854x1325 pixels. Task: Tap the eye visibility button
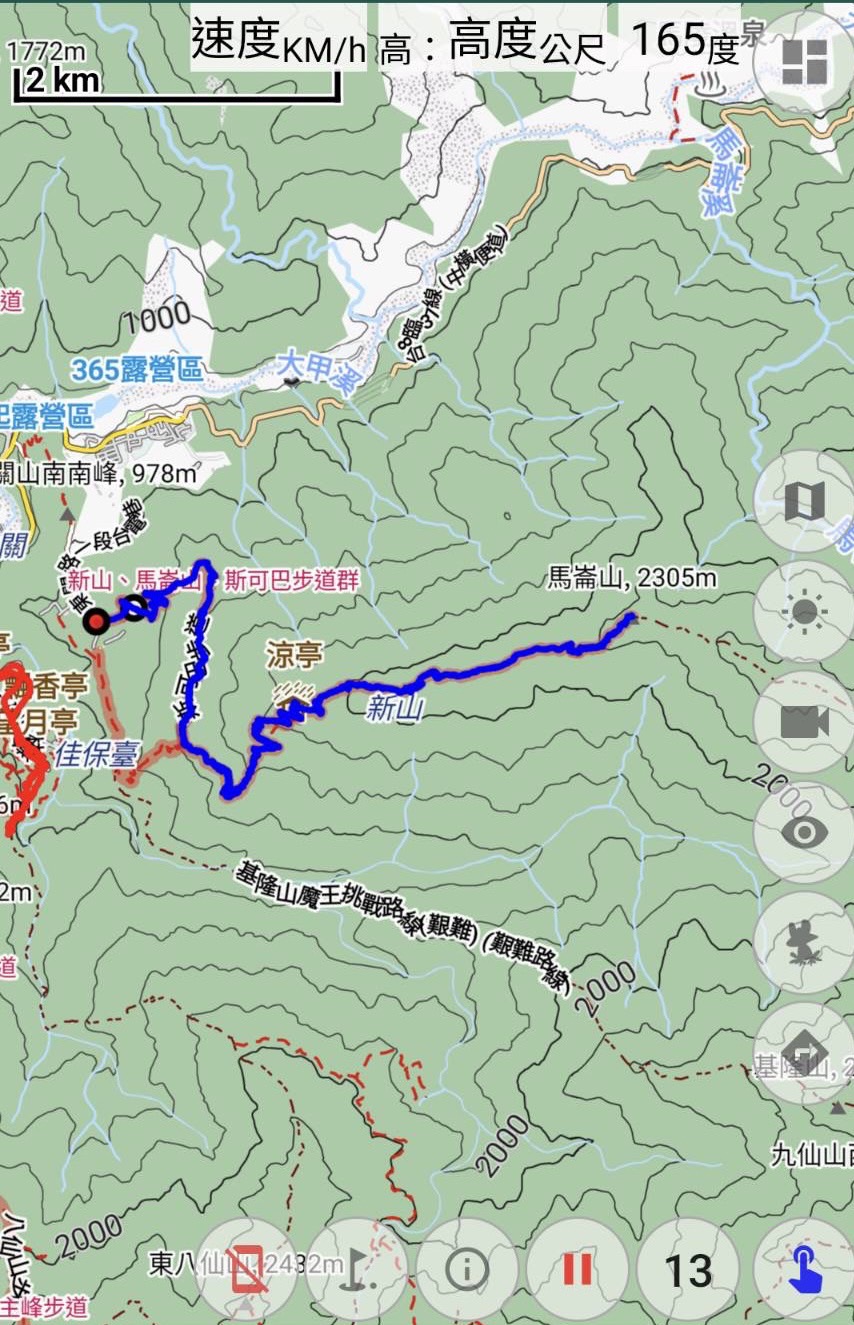pyautogui.click(x=804, y=832)
